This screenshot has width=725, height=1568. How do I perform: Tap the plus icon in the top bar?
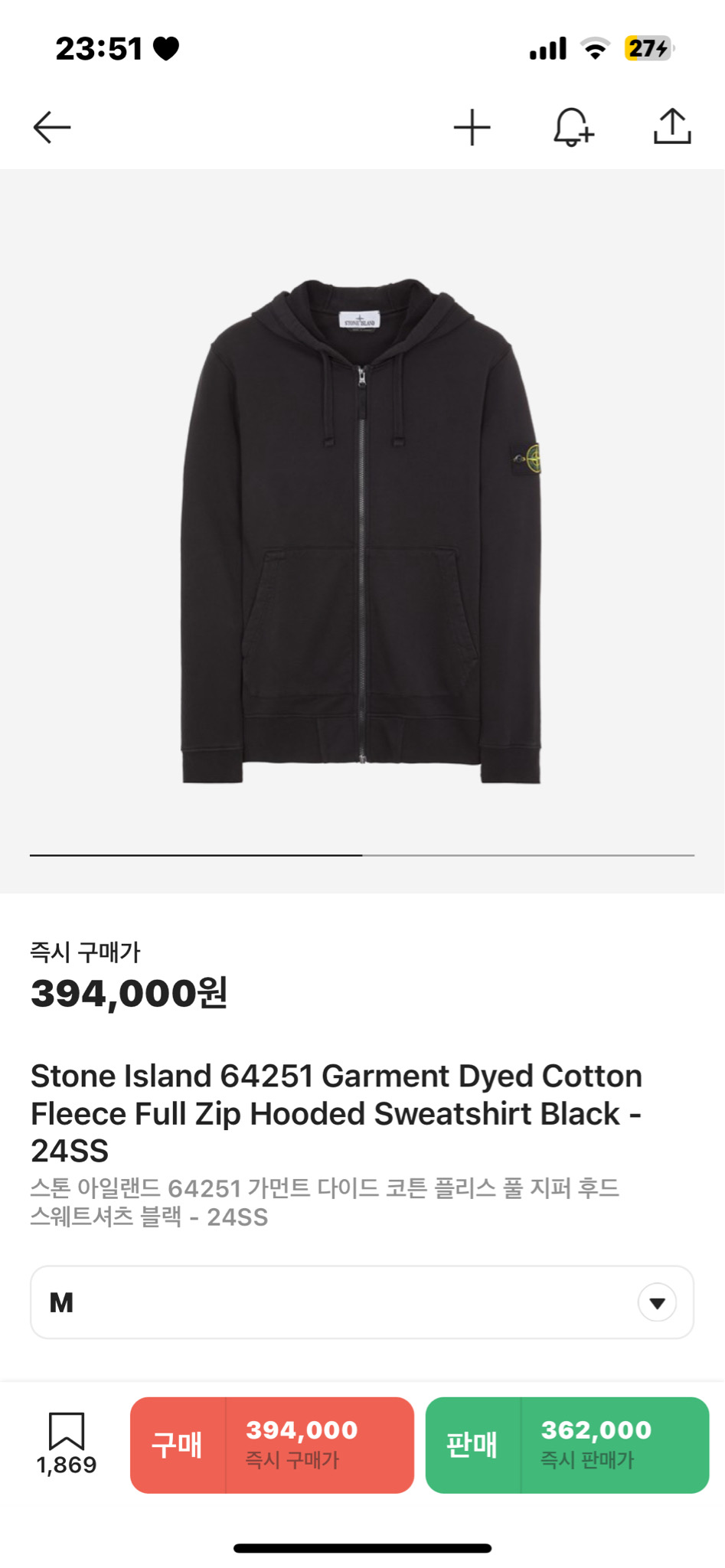tap(472, 127)
